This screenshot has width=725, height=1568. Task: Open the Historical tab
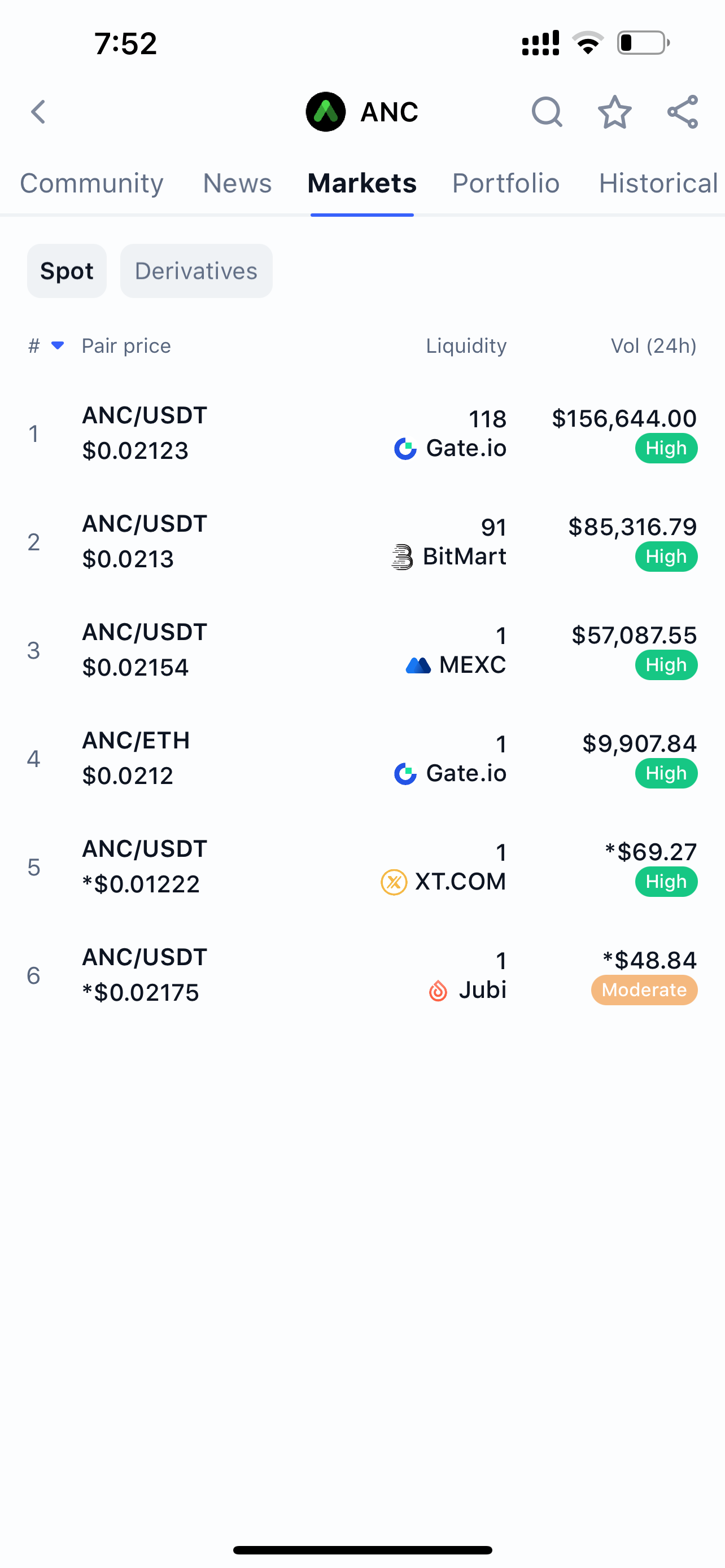[x=658, y=183]
